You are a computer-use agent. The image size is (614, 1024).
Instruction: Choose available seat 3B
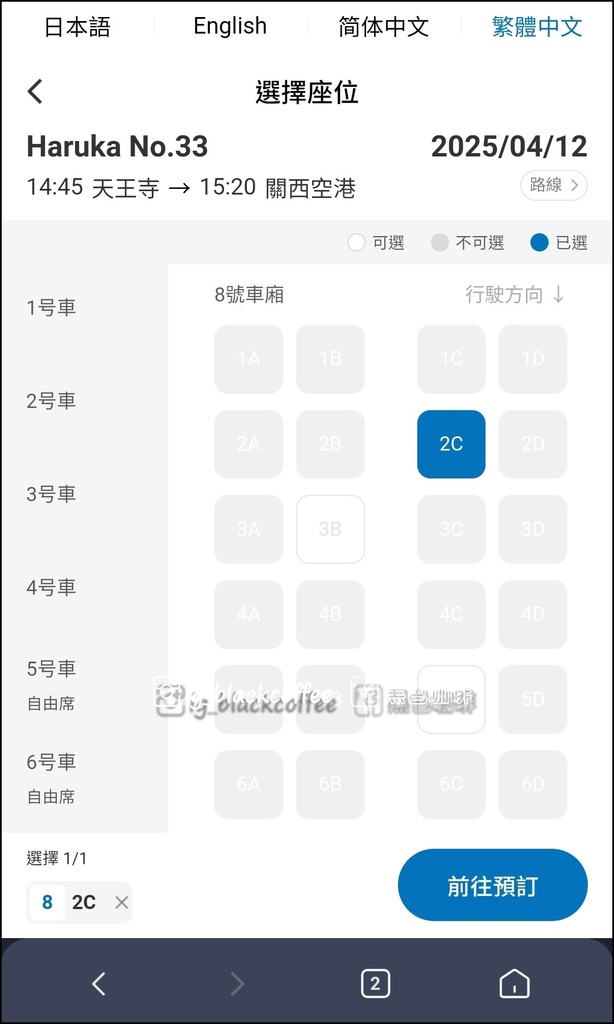pos(331,529)
